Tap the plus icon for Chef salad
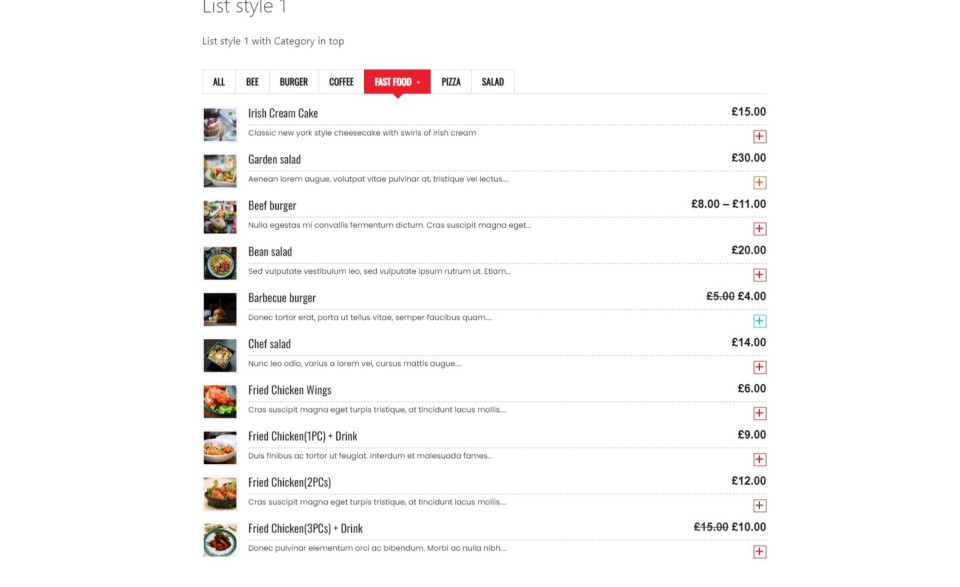This screenshot has height=587, width=960. (x=760, y=367)
